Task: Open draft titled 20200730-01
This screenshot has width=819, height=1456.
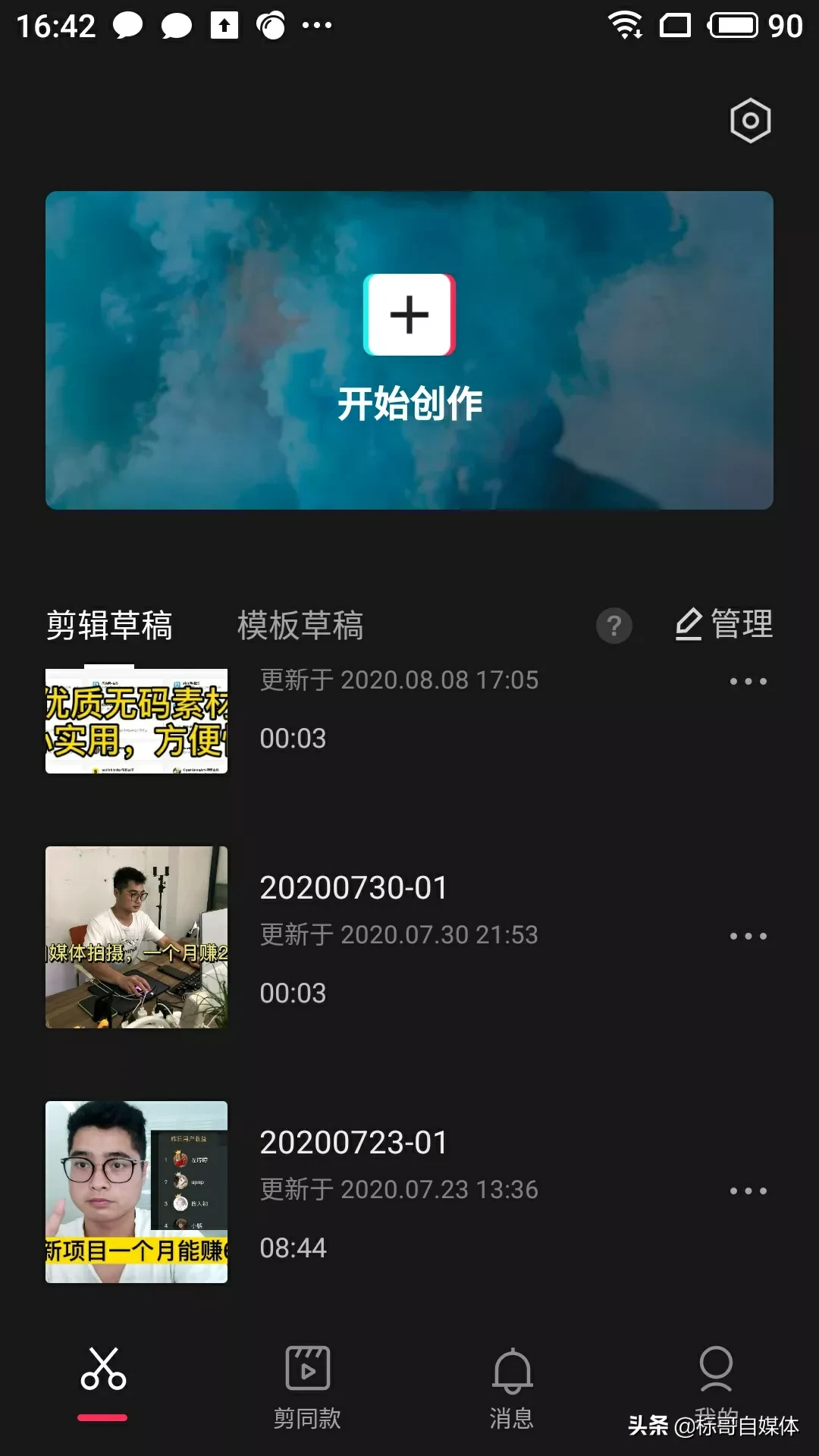Action: 353,887
